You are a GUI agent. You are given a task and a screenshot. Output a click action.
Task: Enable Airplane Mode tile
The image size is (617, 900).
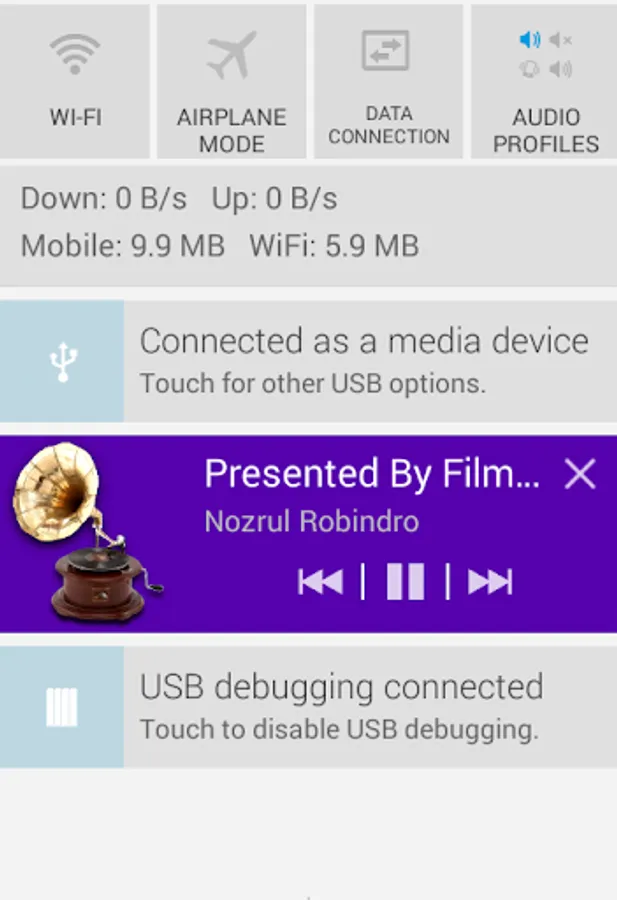pyautogui.click(x=231, y=81)
